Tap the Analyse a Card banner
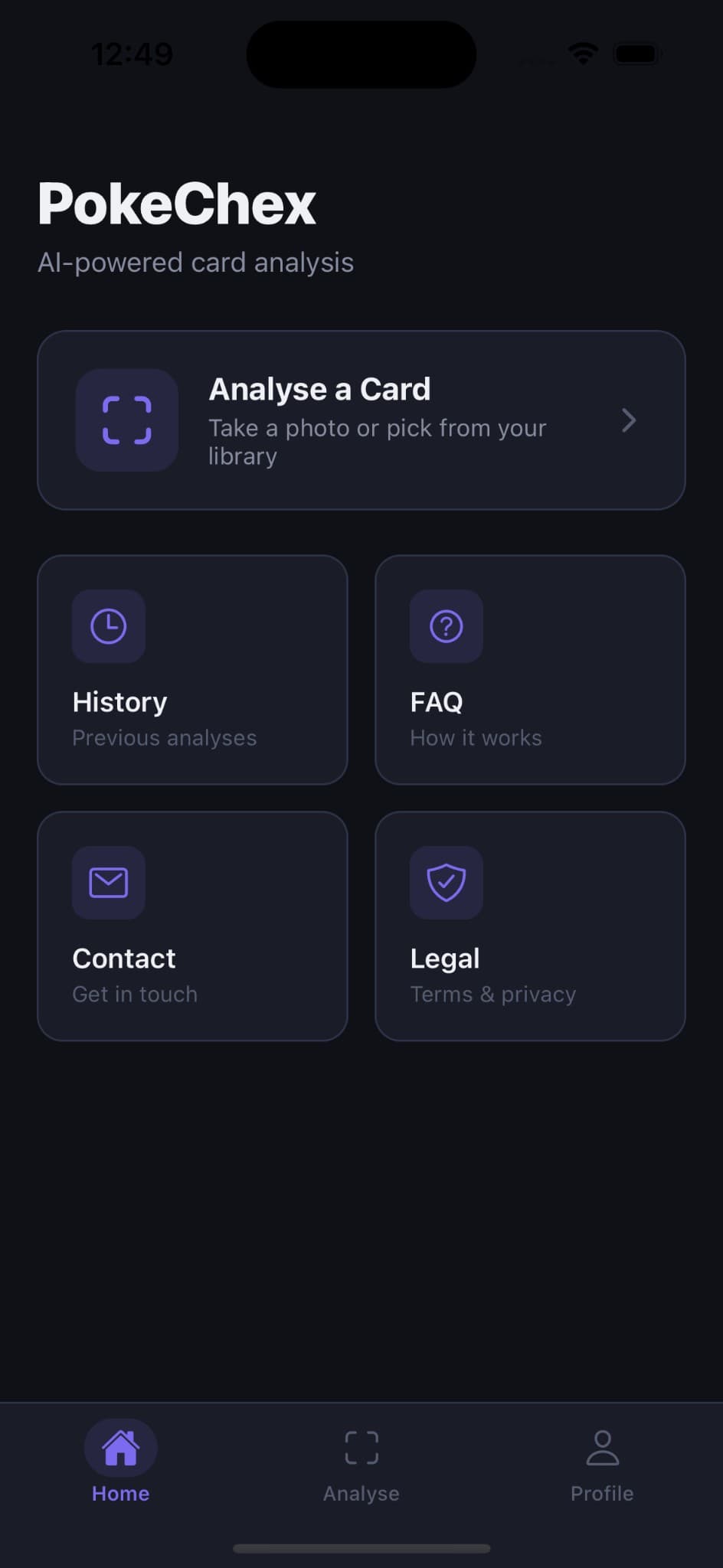 [361, 420]
